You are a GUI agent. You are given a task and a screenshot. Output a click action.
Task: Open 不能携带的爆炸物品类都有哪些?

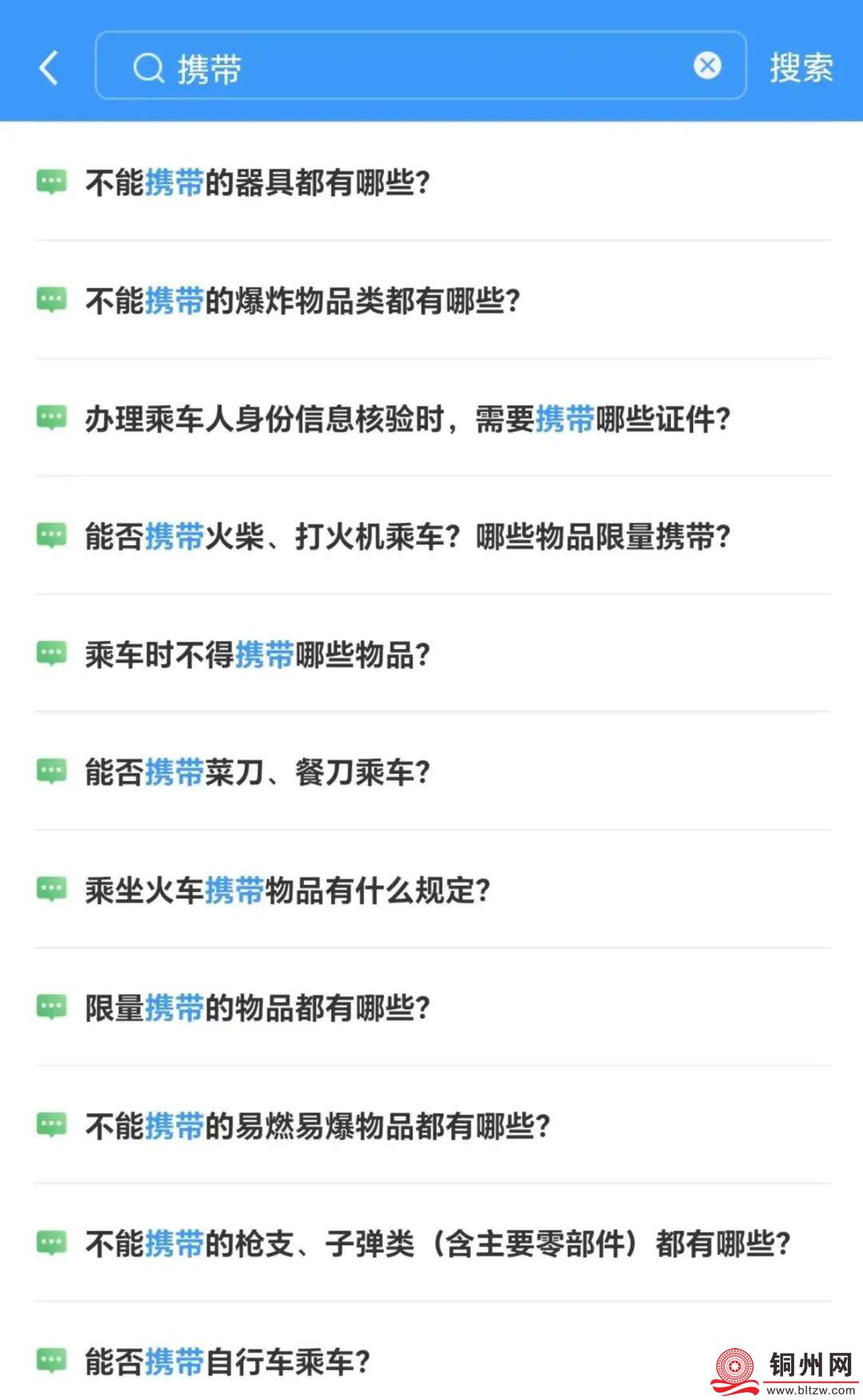pos(303,301)
